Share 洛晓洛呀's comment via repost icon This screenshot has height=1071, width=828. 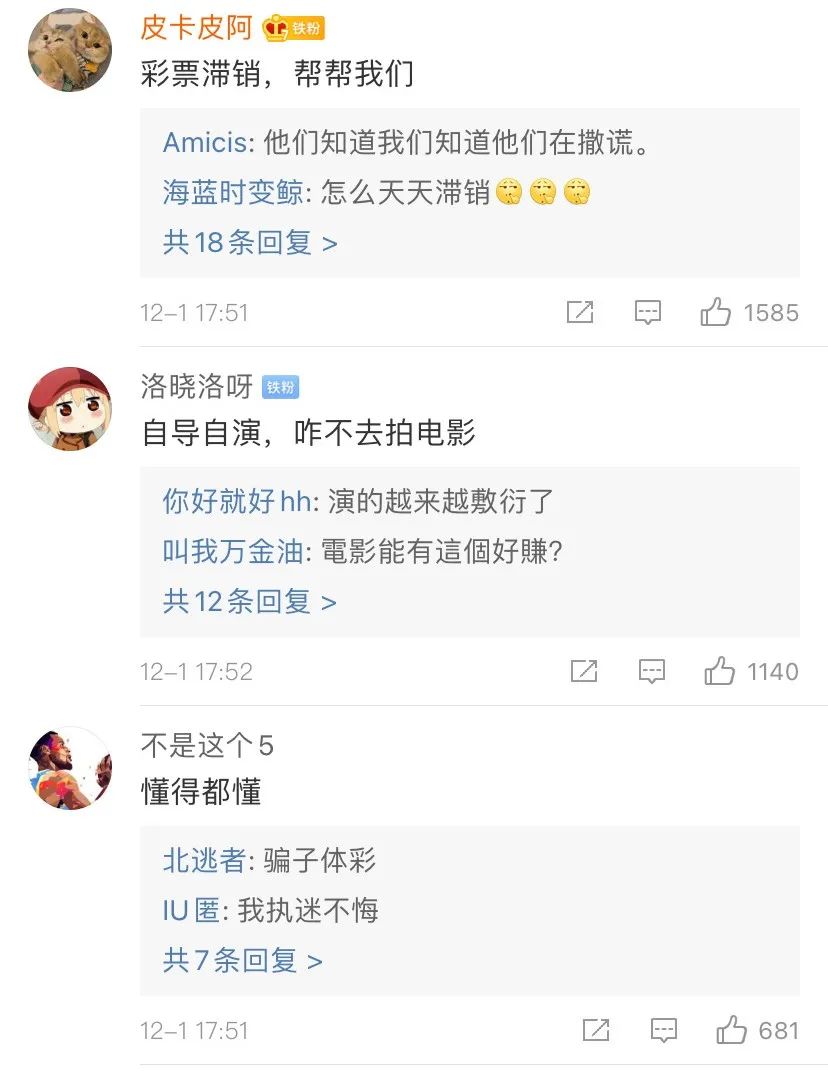(x=584, y=671)
